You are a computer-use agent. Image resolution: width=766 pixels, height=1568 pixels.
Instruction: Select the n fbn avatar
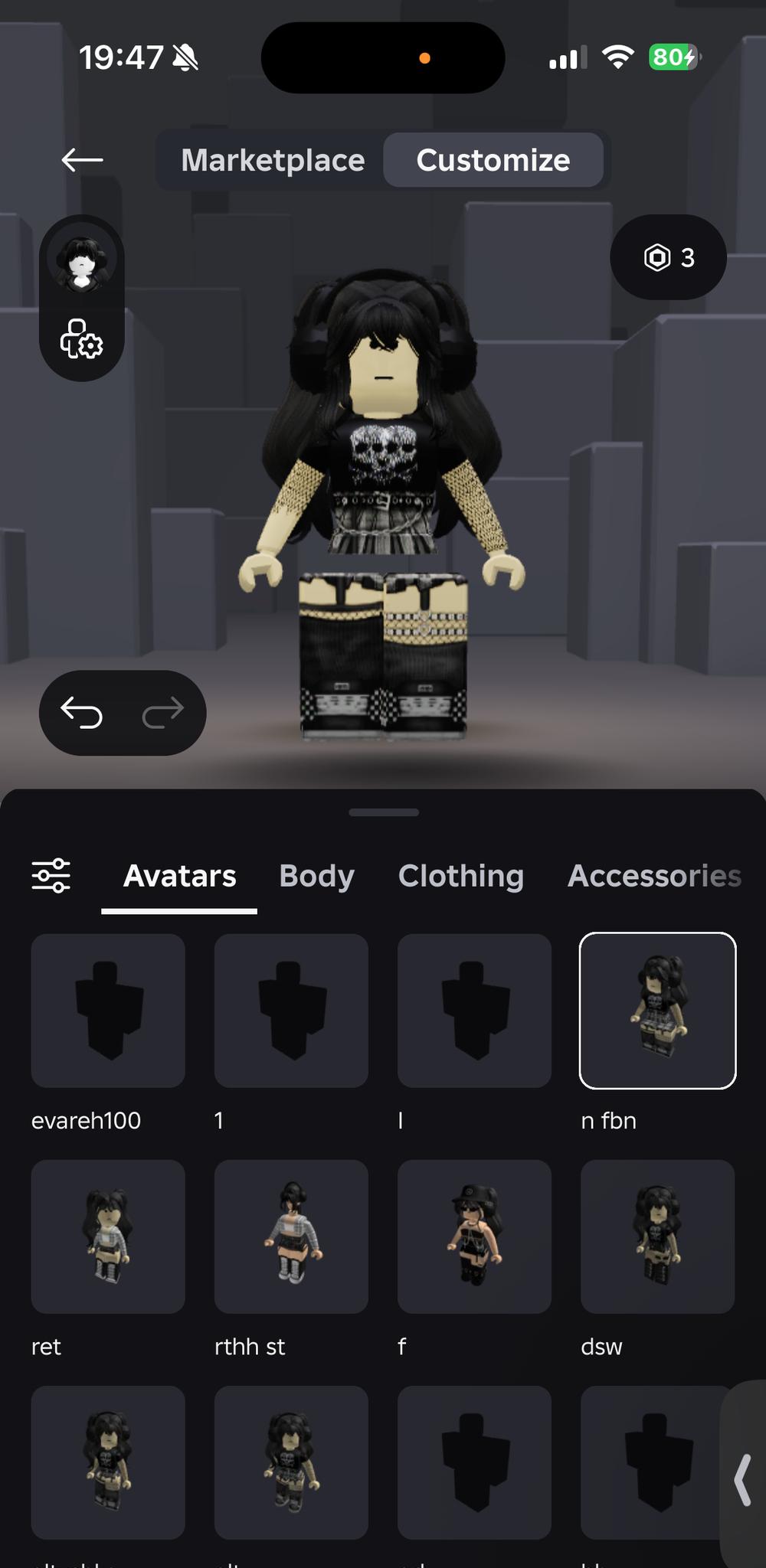click(x=657, y=1011)
